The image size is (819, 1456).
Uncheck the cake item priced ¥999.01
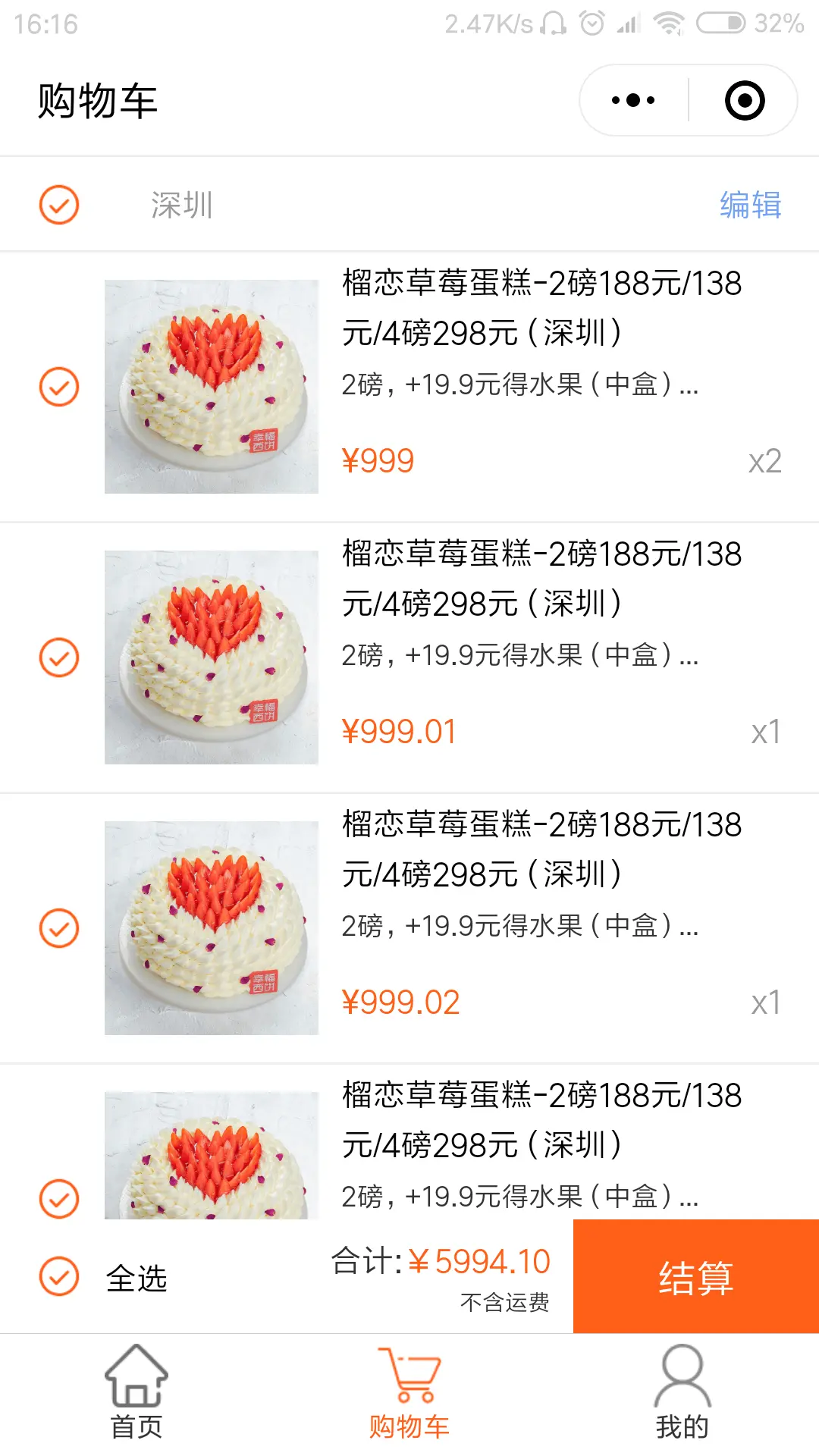[x=59, y=657]
